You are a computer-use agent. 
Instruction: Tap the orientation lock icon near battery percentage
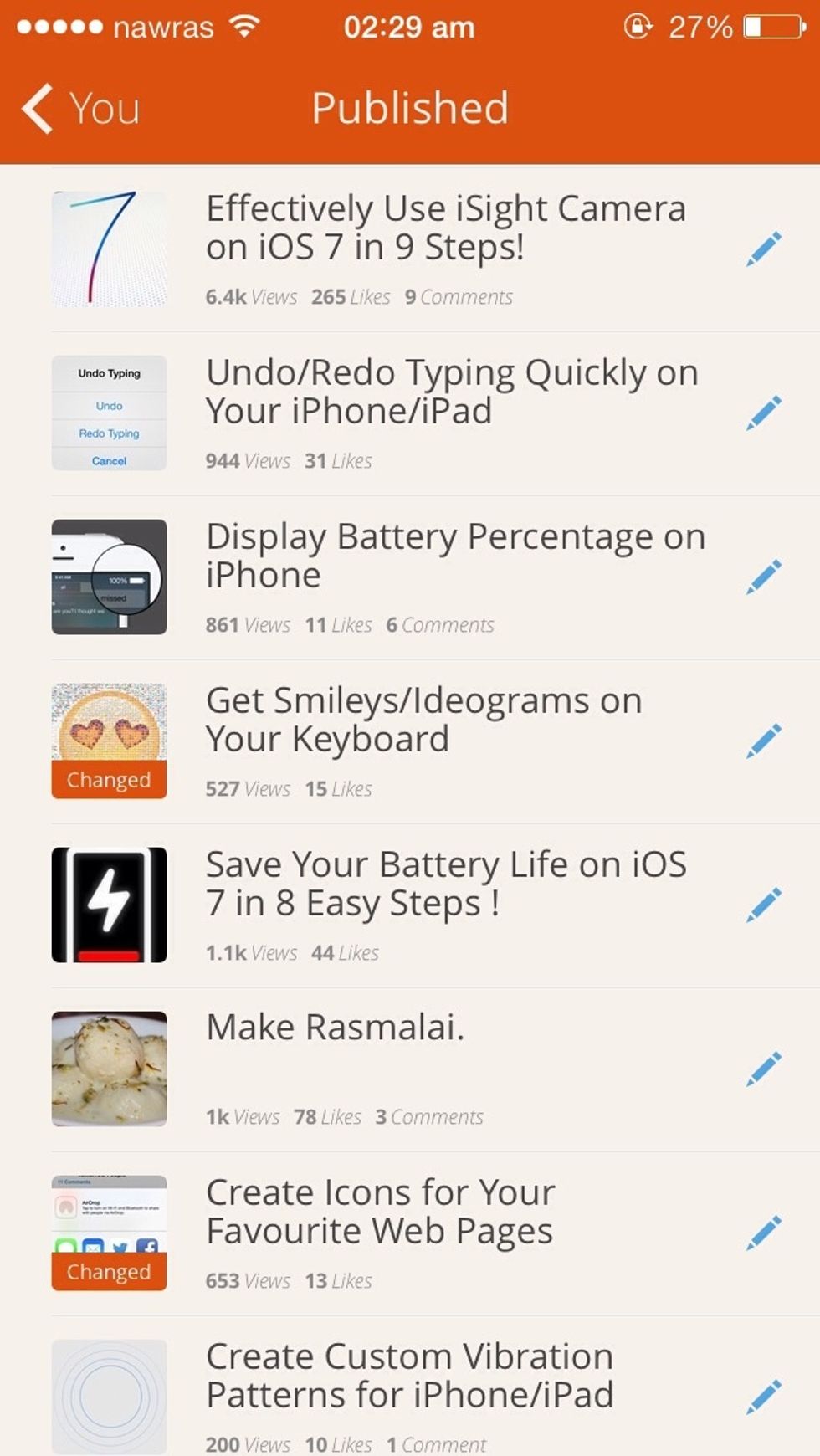(x=638, y=26)
